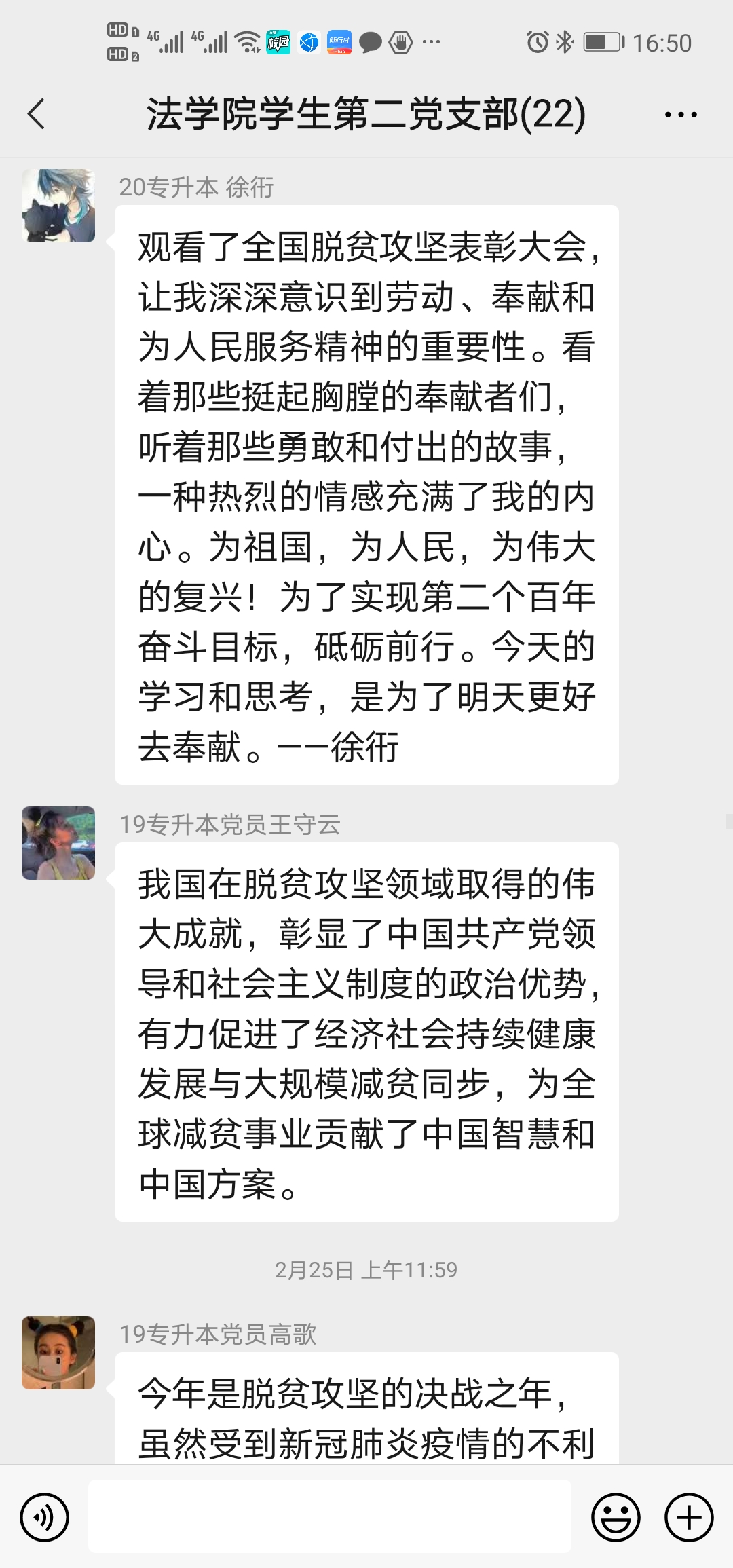Screen dimensions: 733x1568
Task: Open the emoji picker
Action: [616, 1517]
